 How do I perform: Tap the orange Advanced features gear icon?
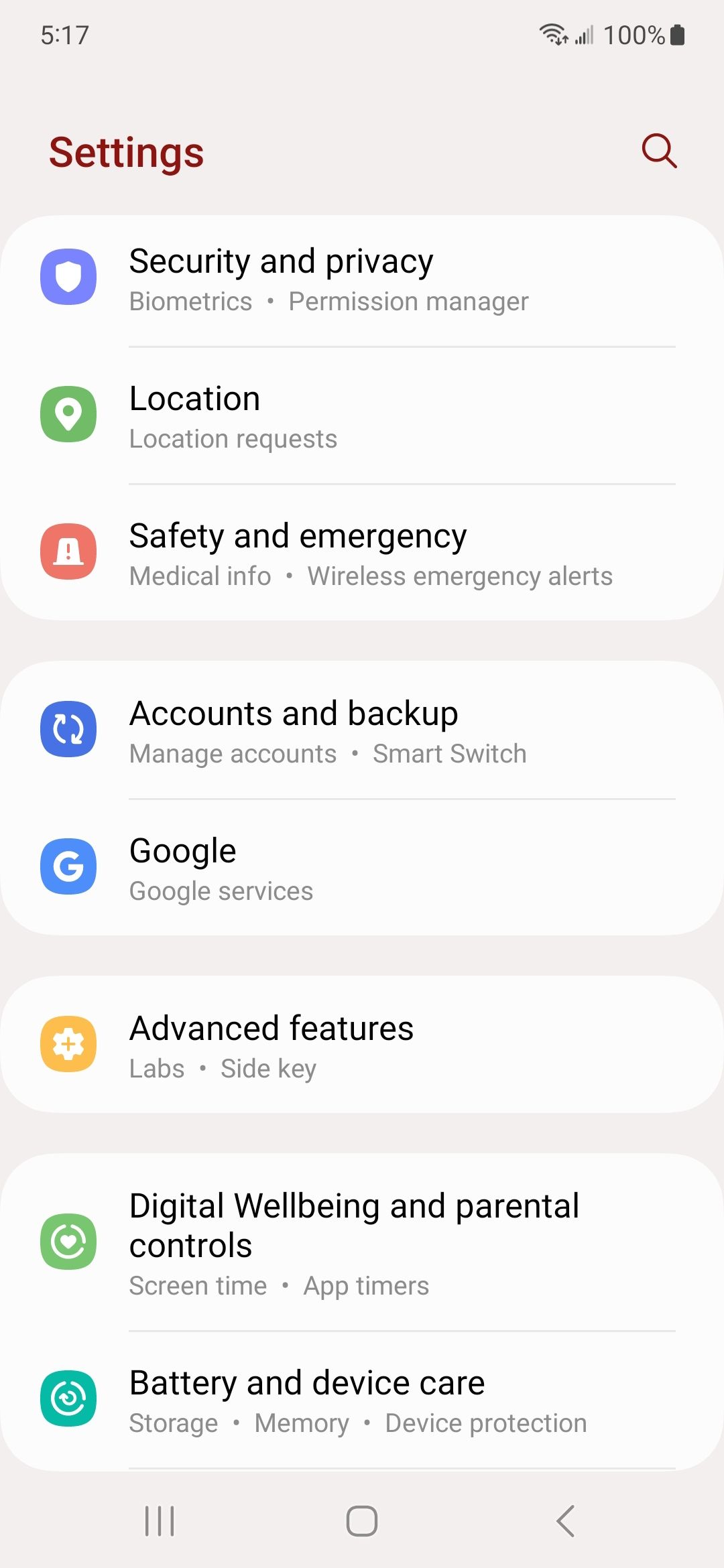click(68, 1044)
